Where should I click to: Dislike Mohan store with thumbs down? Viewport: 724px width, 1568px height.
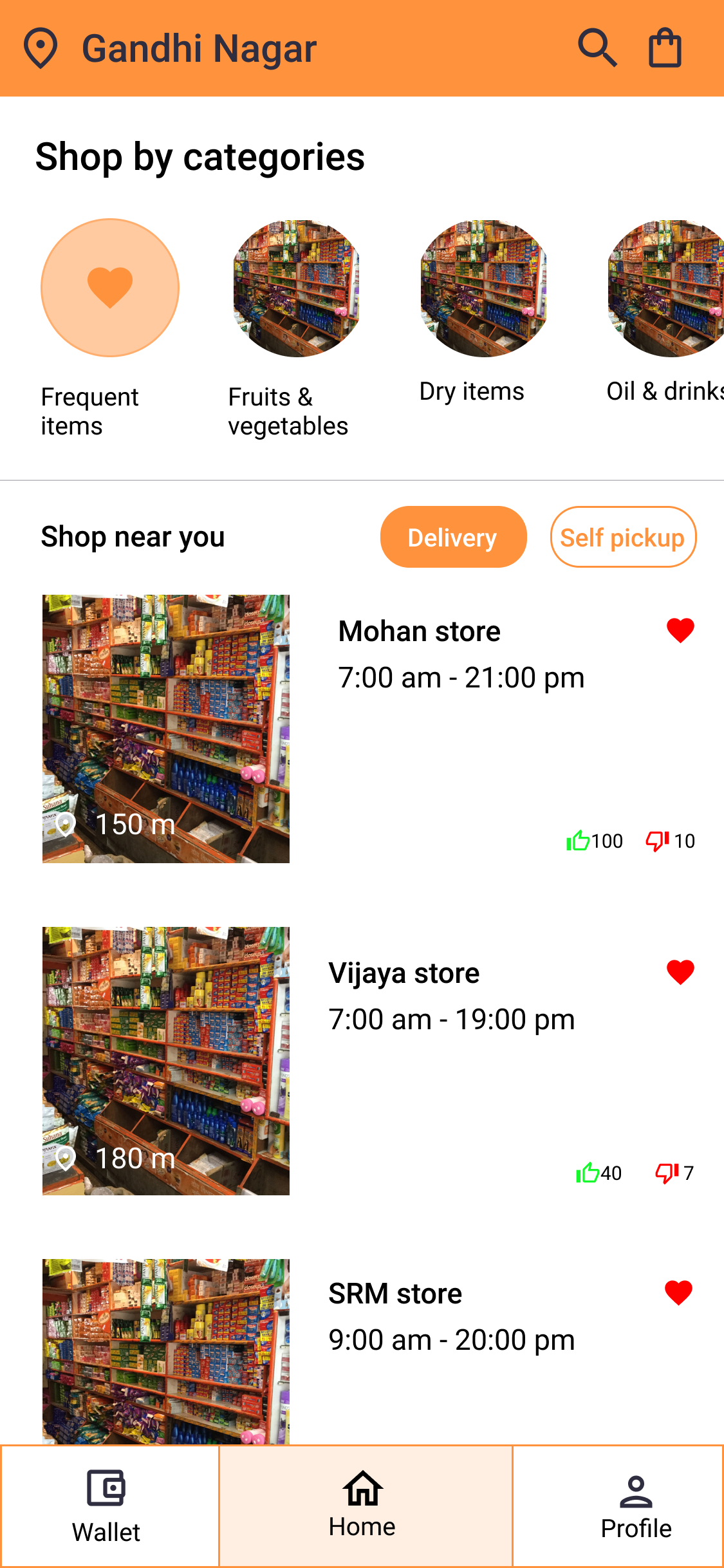[x=657, y=841]
